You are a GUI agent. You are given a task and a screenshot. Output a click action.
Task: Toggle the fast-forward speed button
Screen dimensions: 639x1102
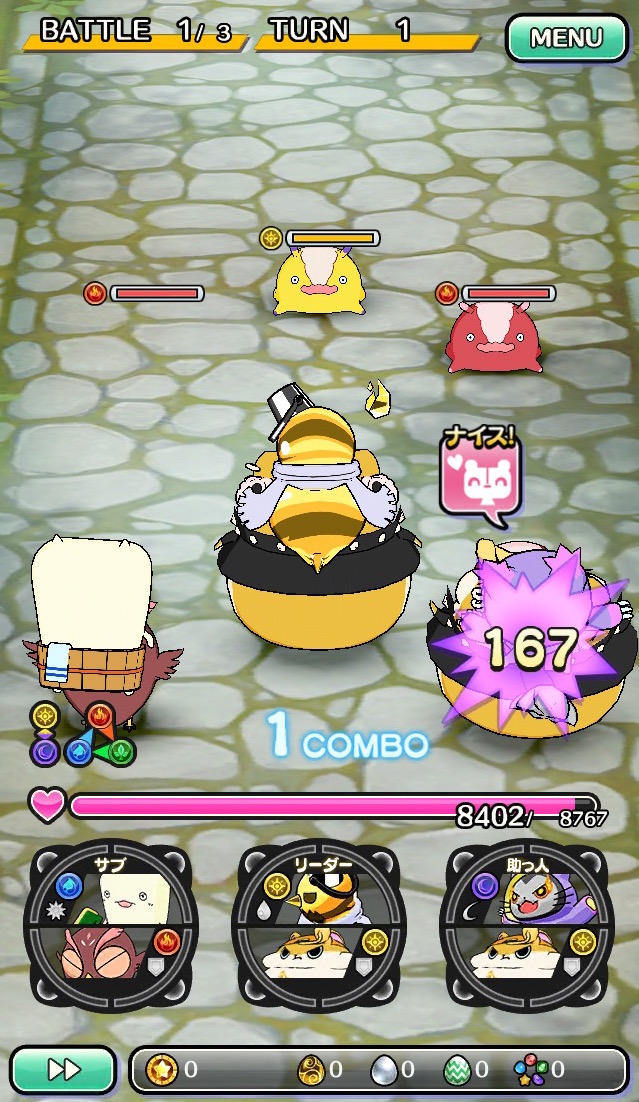pos(63,1069)
